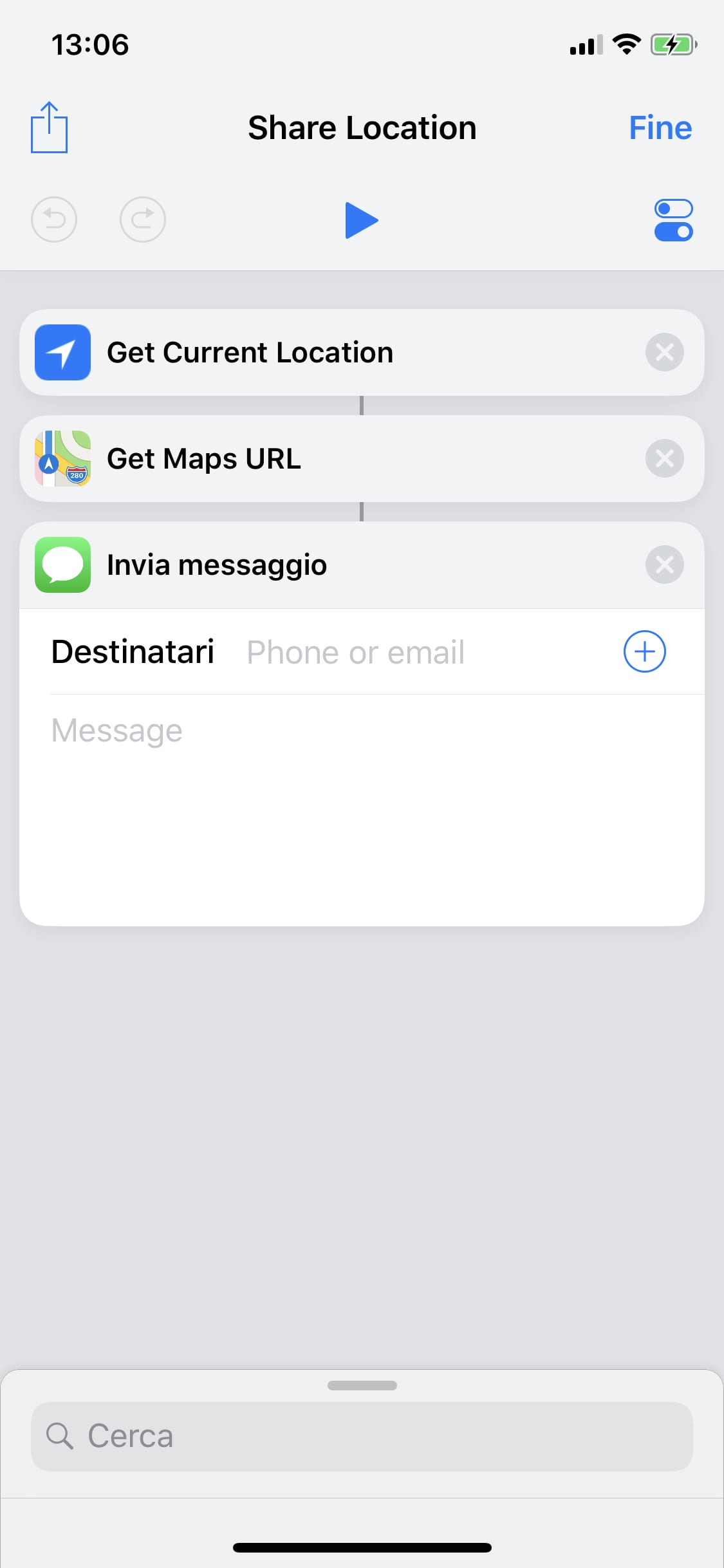
Task: Enter a recipient in Phone or email field
Action: (x=425, y=652)
